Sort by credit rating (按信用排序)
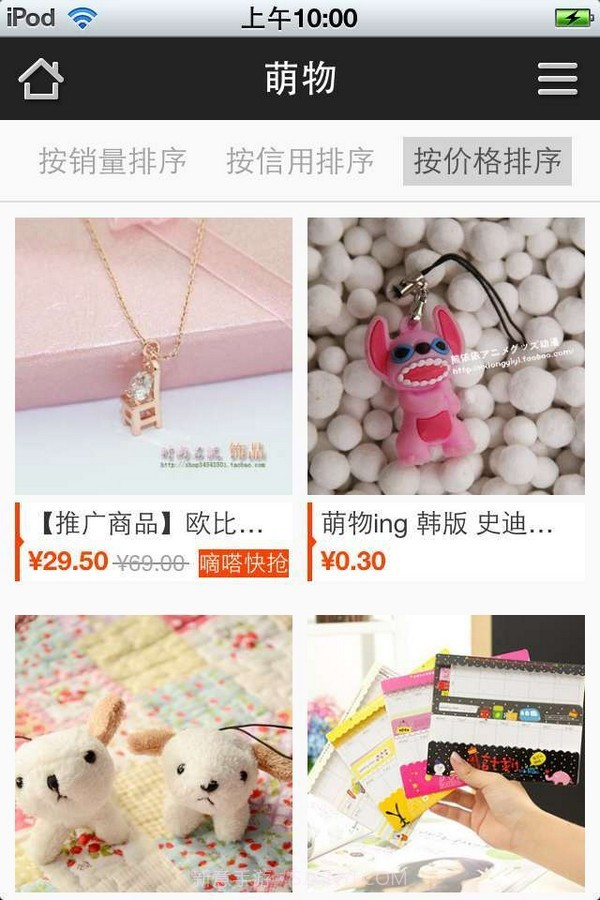The width and height of the screenshot is (600, 900). point(300,161)
